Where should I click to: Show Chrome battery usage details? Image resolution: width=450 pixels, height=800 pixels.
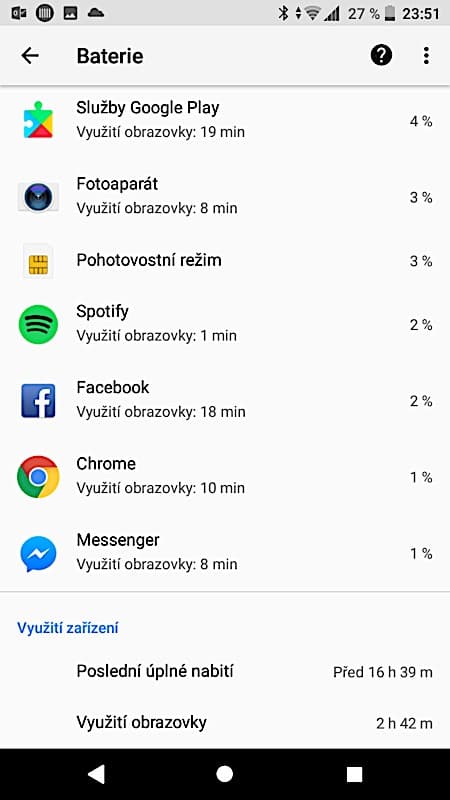click(x=225, y=477)
